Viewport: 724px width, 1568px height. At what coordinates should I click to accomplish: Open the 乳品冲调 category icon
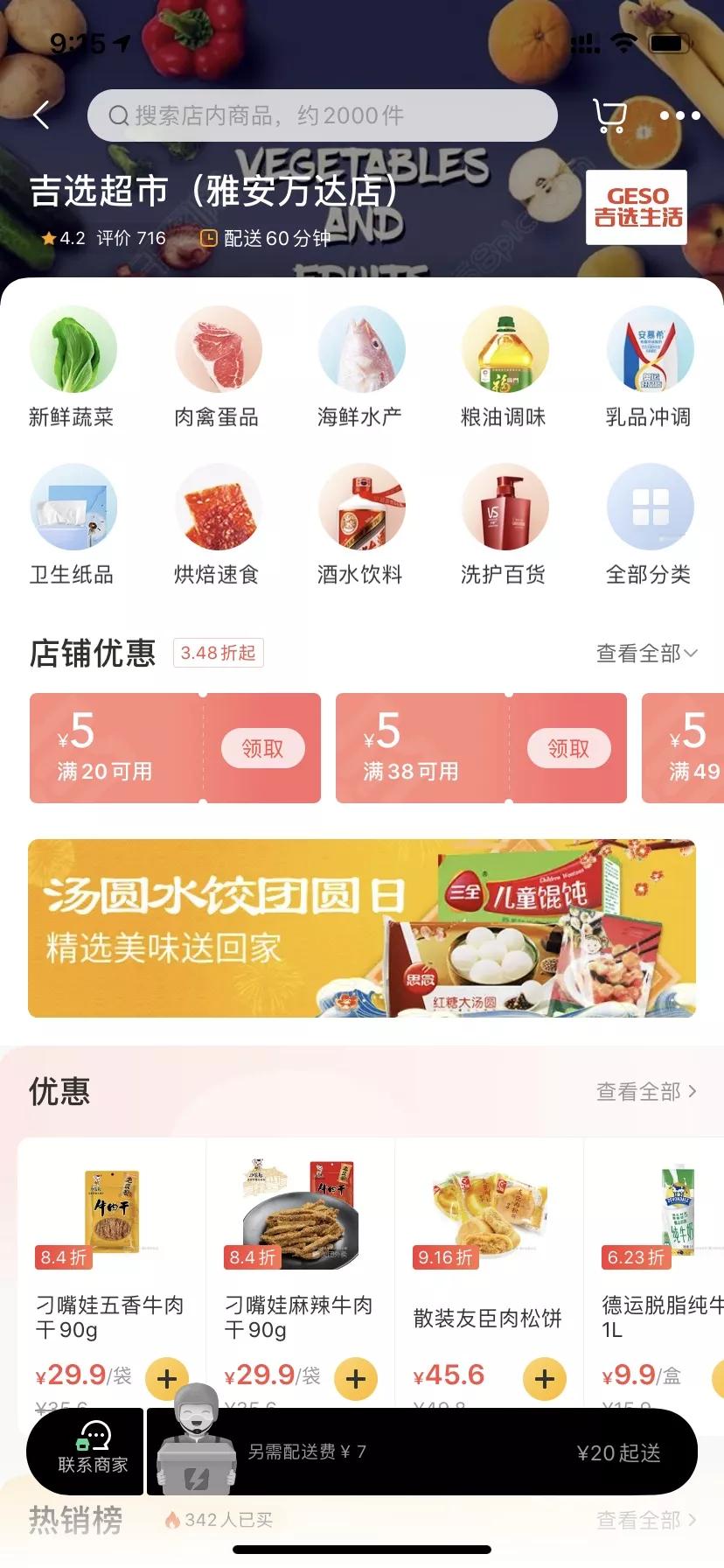tap(650, 348)
